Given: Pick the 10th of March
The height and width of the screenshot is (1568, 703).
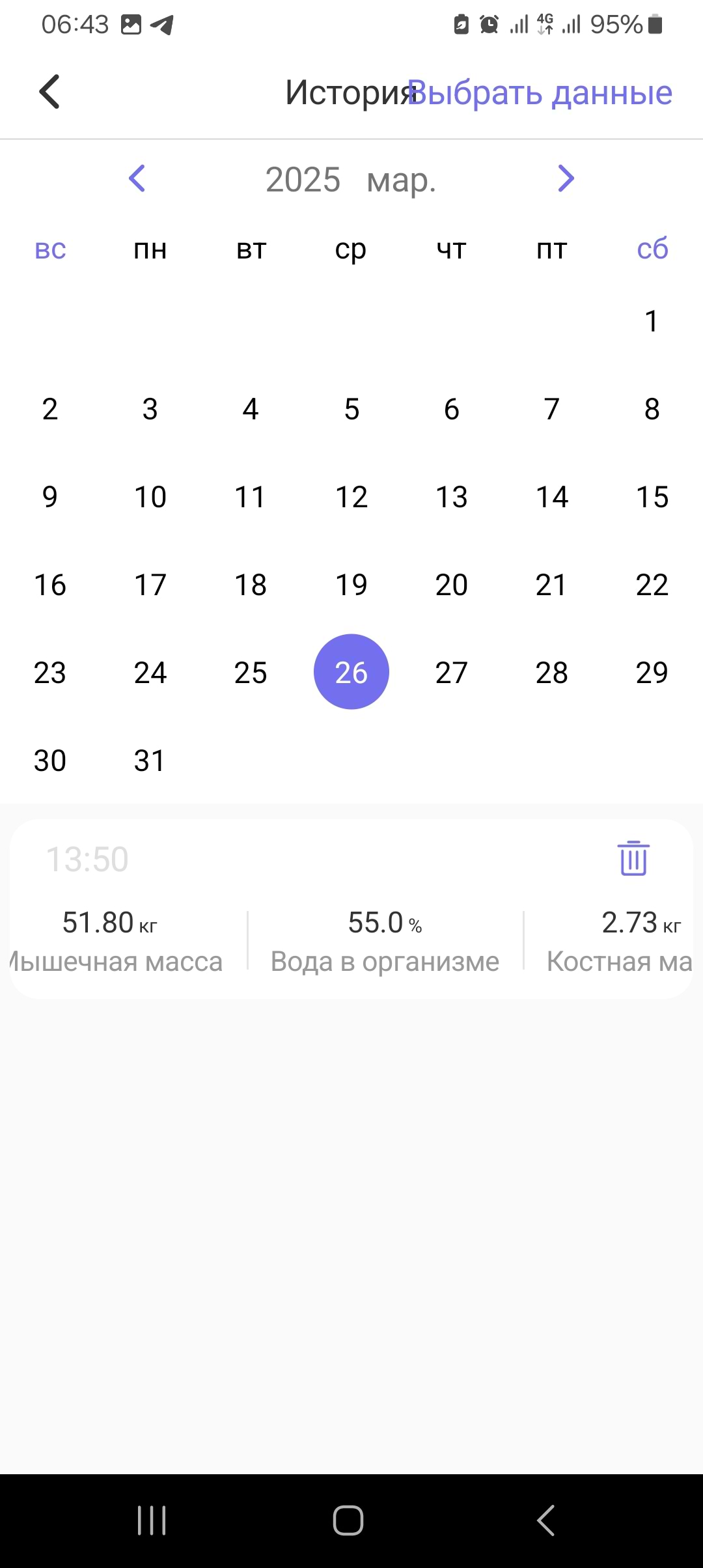Looking at the screenshot, I should [150, 497].
